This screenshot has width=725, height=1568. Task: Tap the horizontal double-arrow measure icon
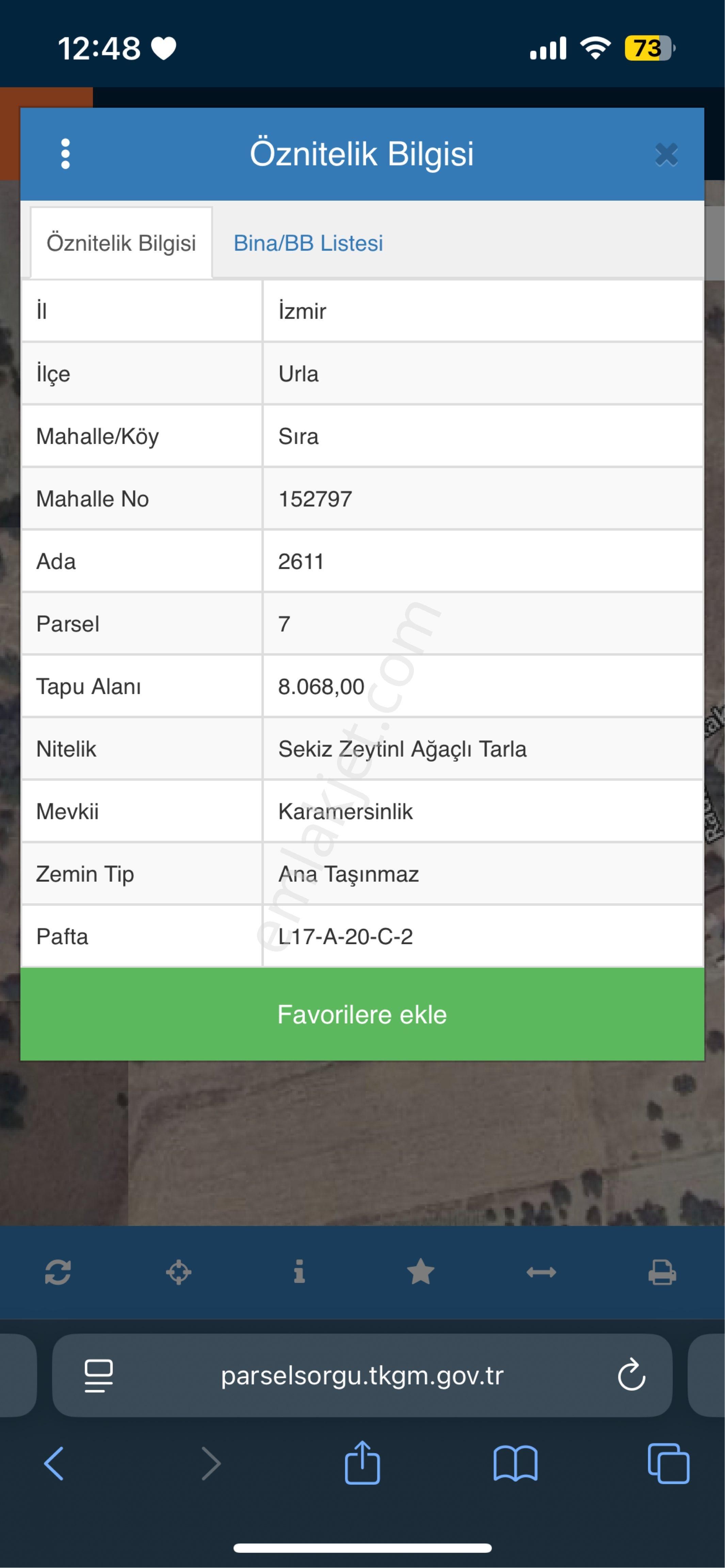pyautogui.click(x=541, y=1272)
